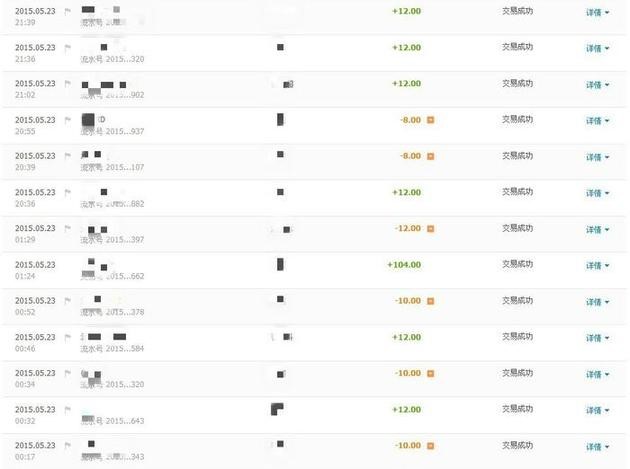Tap the orange icon beside -12.00 amount
Viewport: 630px width, 469px height.
tap(430, 229)
